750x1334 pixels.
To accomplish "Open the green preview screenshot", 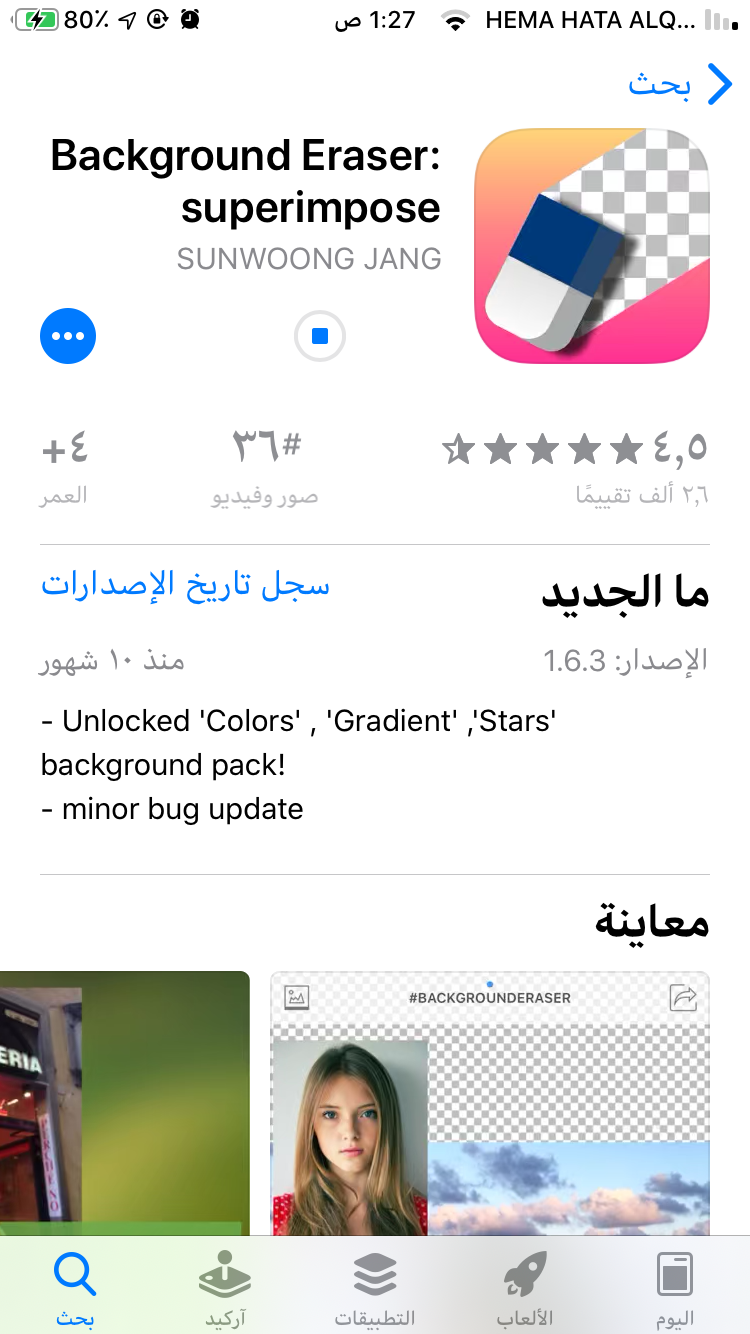I will 124,1100.
